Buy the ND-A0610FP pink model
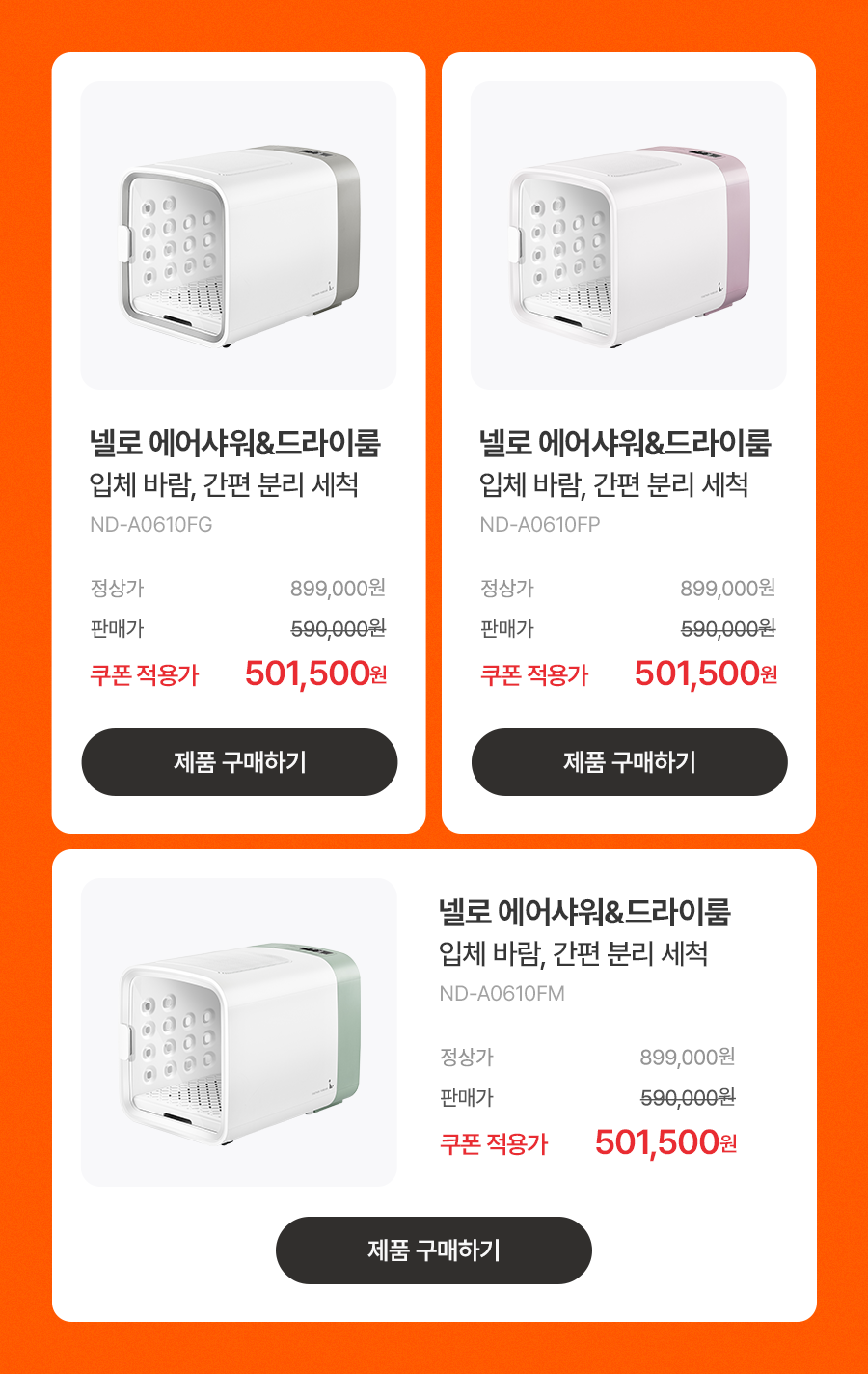 tap(629, 762)
